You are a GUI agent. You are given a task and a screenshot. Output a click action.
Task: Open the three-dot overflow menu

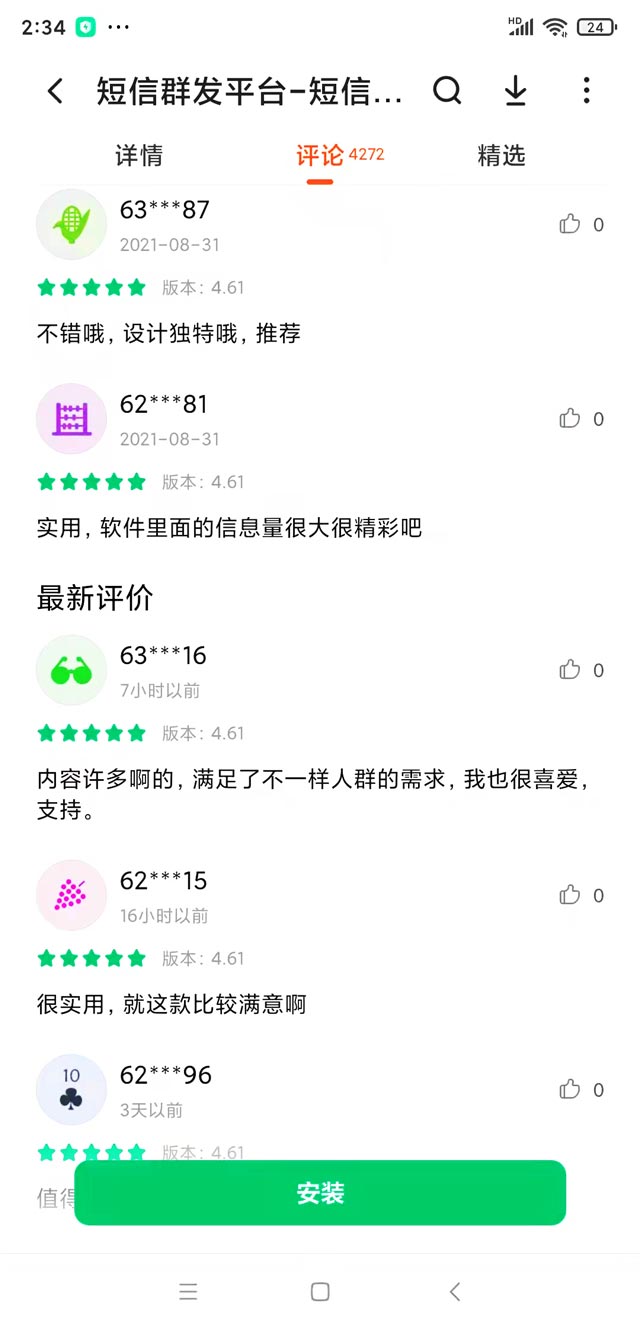pyautogui.click(x=586, y=92)
